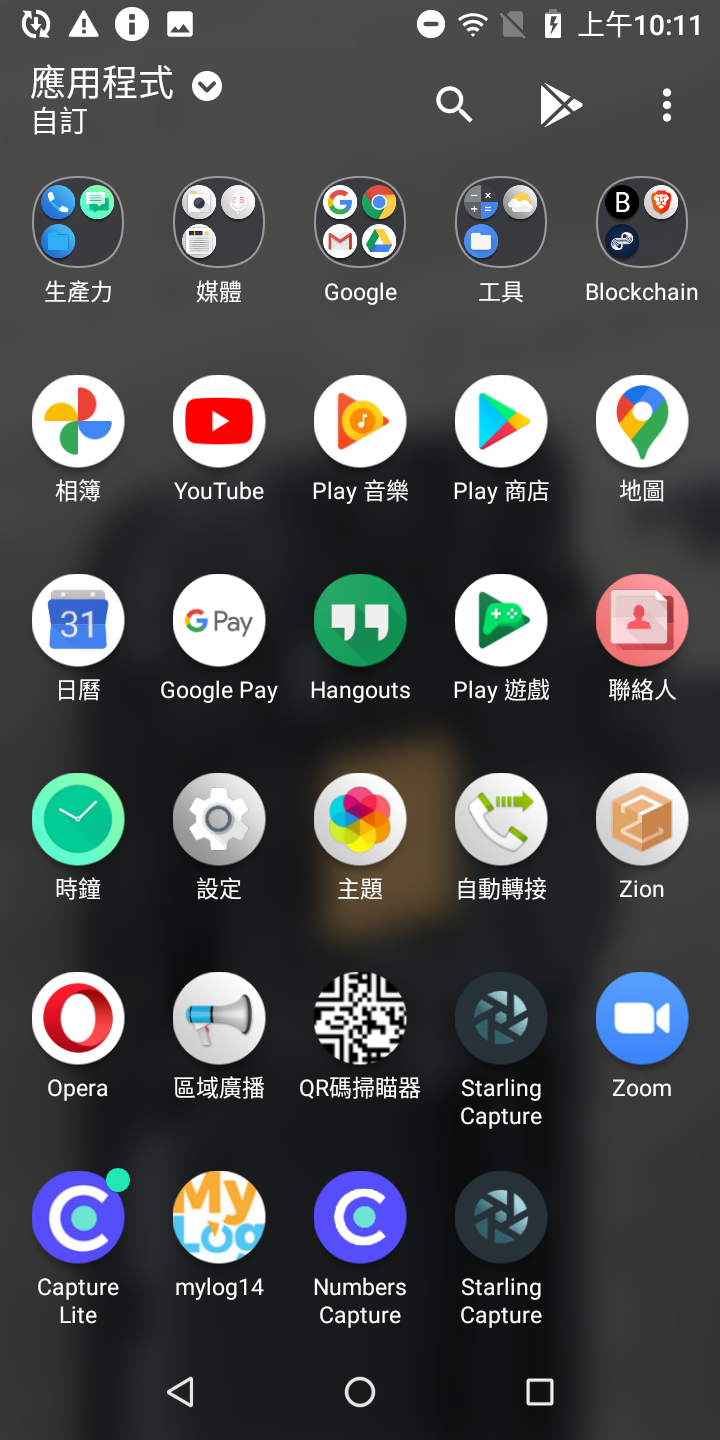Launch mylog14
This screenshot has height=1440, width=720.
(x=219, y=1218)
